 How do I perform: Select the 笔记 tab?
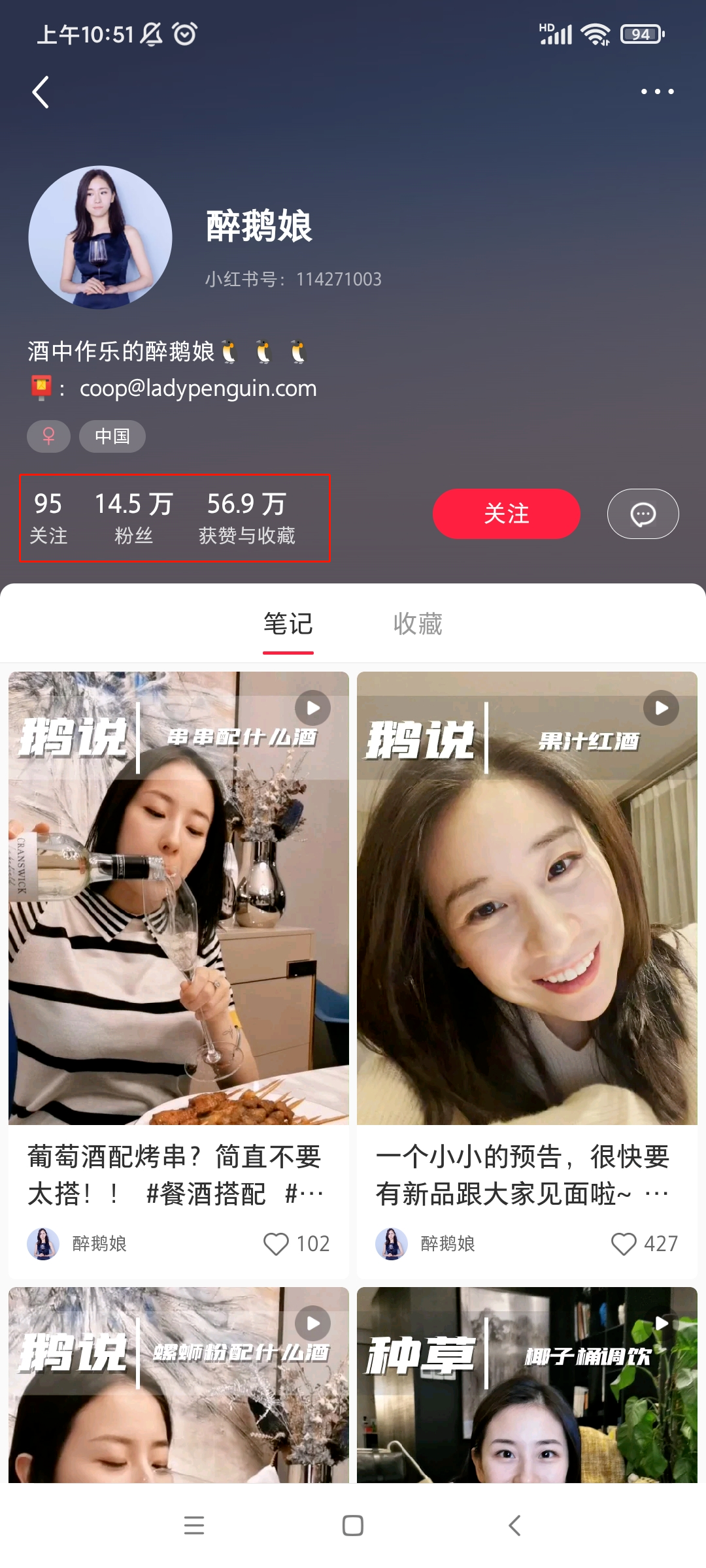click(x=288, y=624)
